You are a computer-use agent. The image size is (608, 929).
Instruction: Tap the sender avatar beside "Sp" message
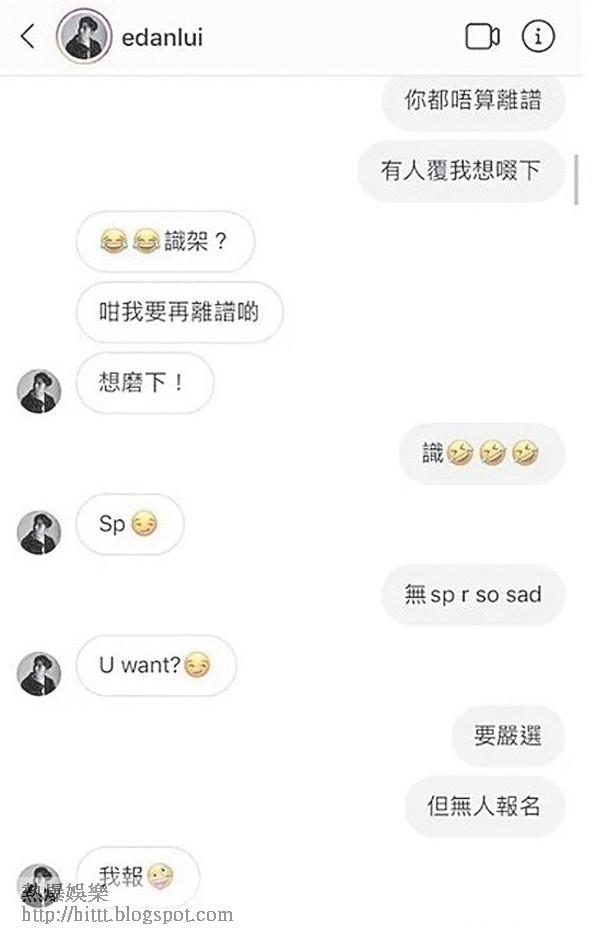(39, 533)
